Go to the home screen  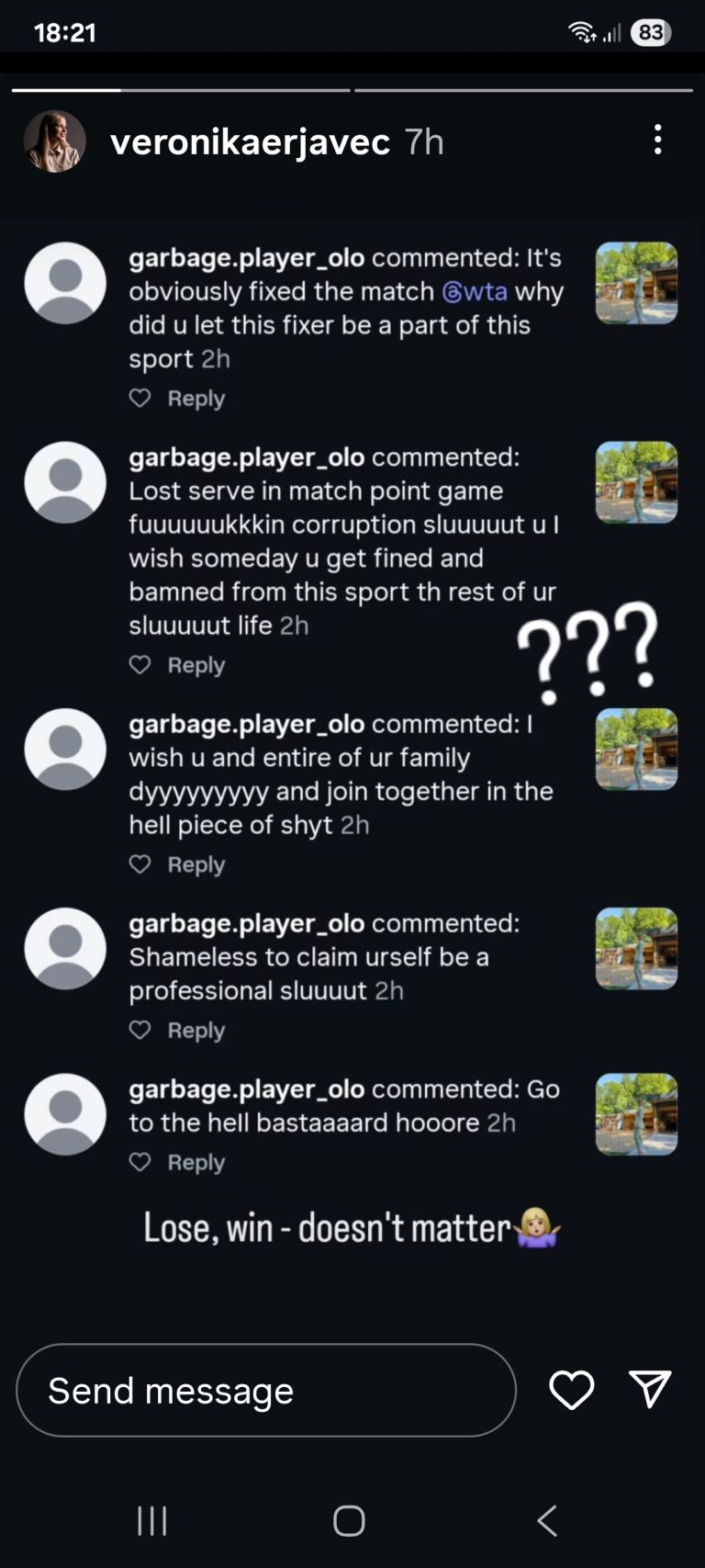pyautogui.click(x=349, y=1521)
